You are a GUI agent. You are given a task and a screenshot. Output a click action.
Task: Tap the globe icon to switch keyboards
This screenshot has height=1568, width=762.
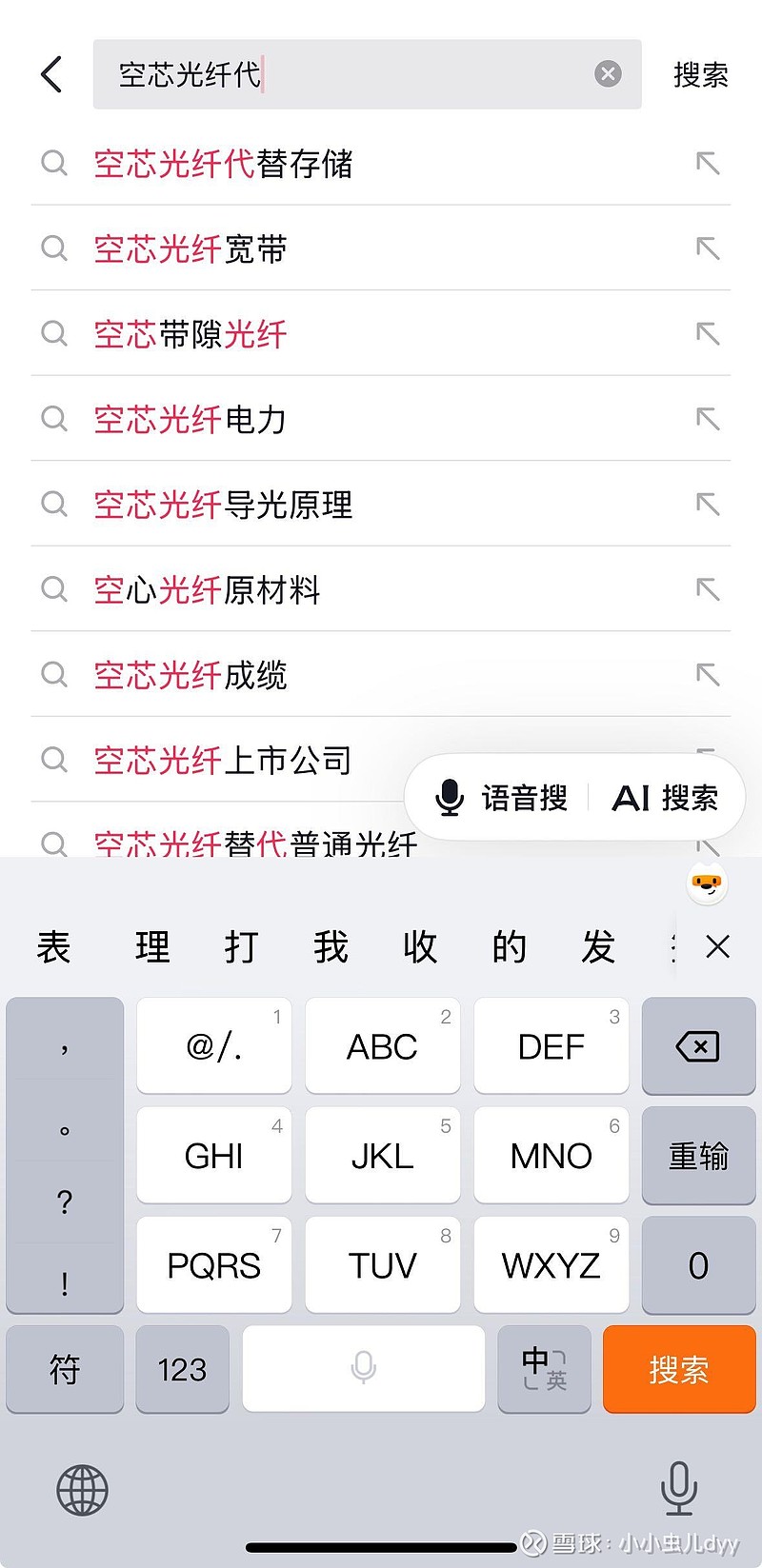(x=82, y=1490)
